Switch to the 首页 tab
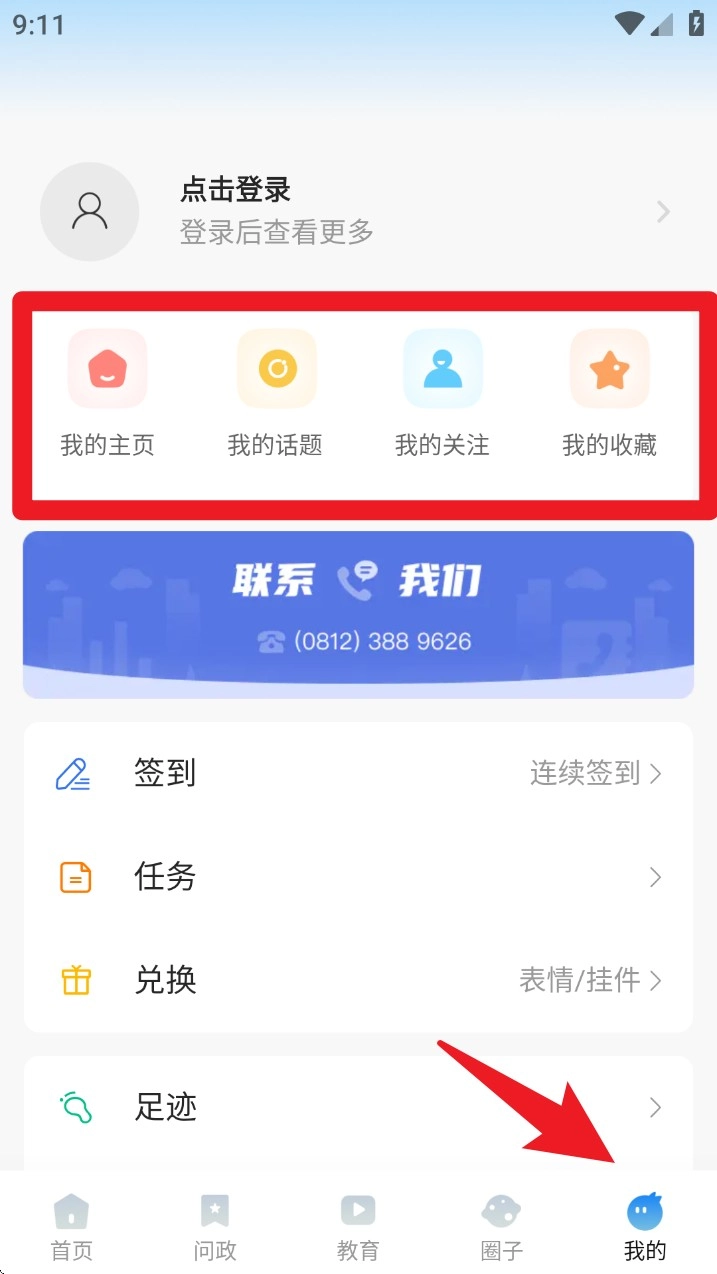Viewport: 717px width, 1274px height. tap(71, 1224)
